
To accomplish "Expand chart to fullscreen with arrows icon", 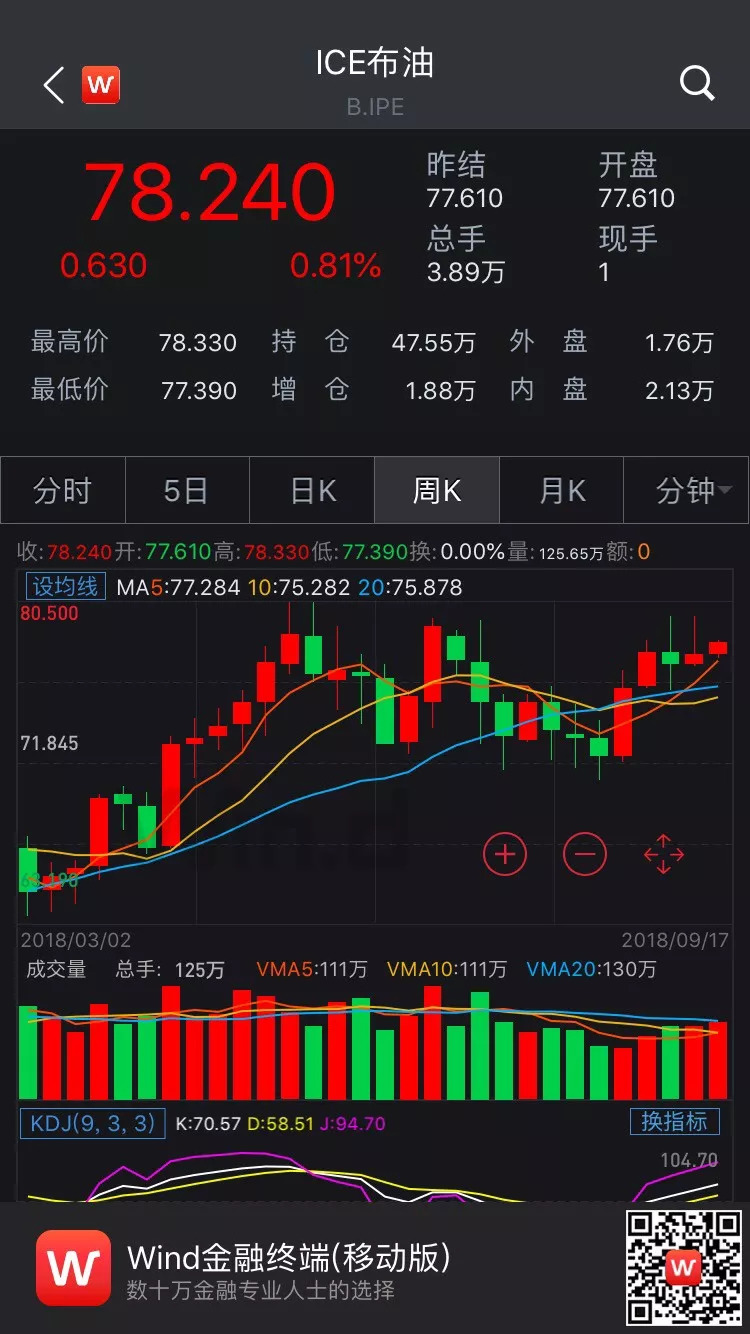I will tap(665, 854).
